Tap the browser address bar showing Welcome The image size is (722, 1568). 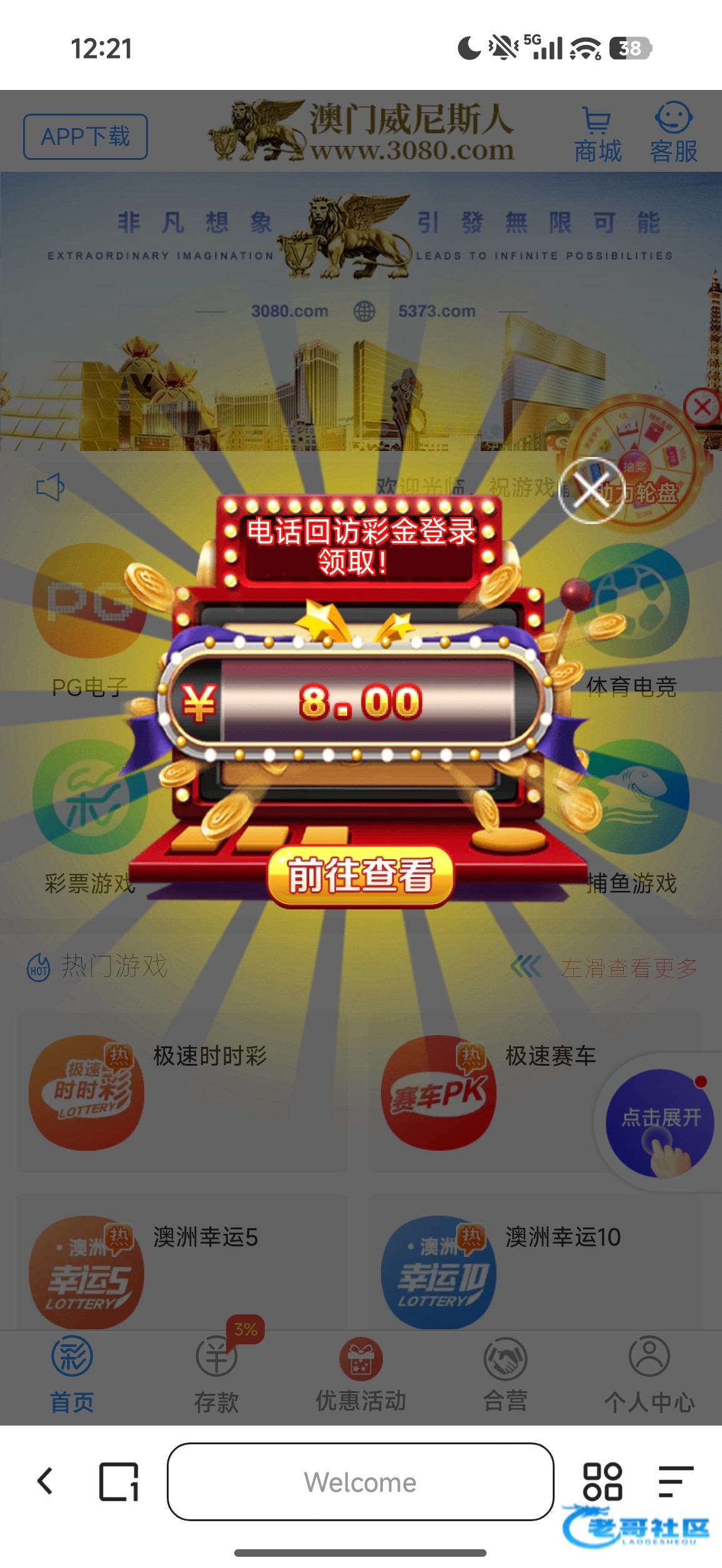(360, 1482)
